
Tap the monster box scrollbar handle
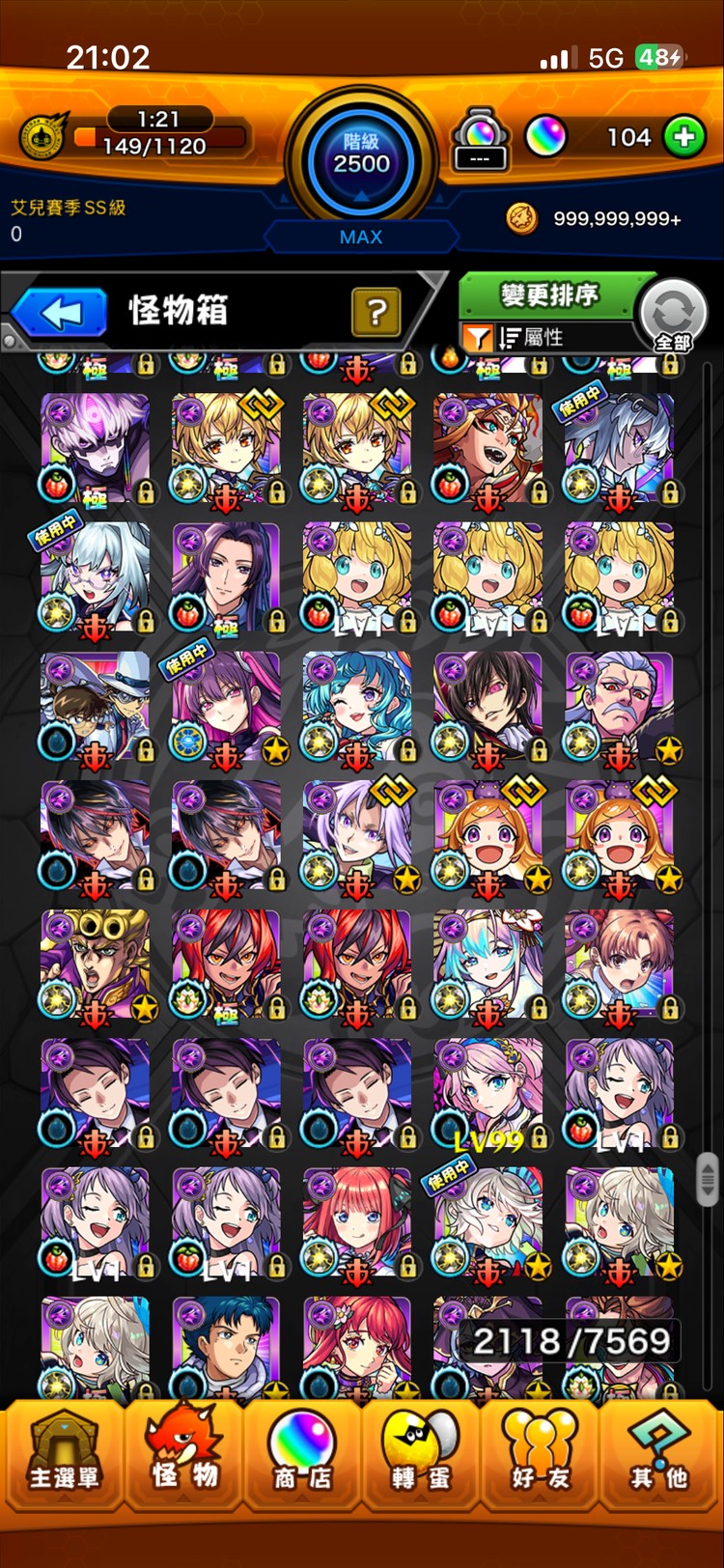tap(708, 1180)
